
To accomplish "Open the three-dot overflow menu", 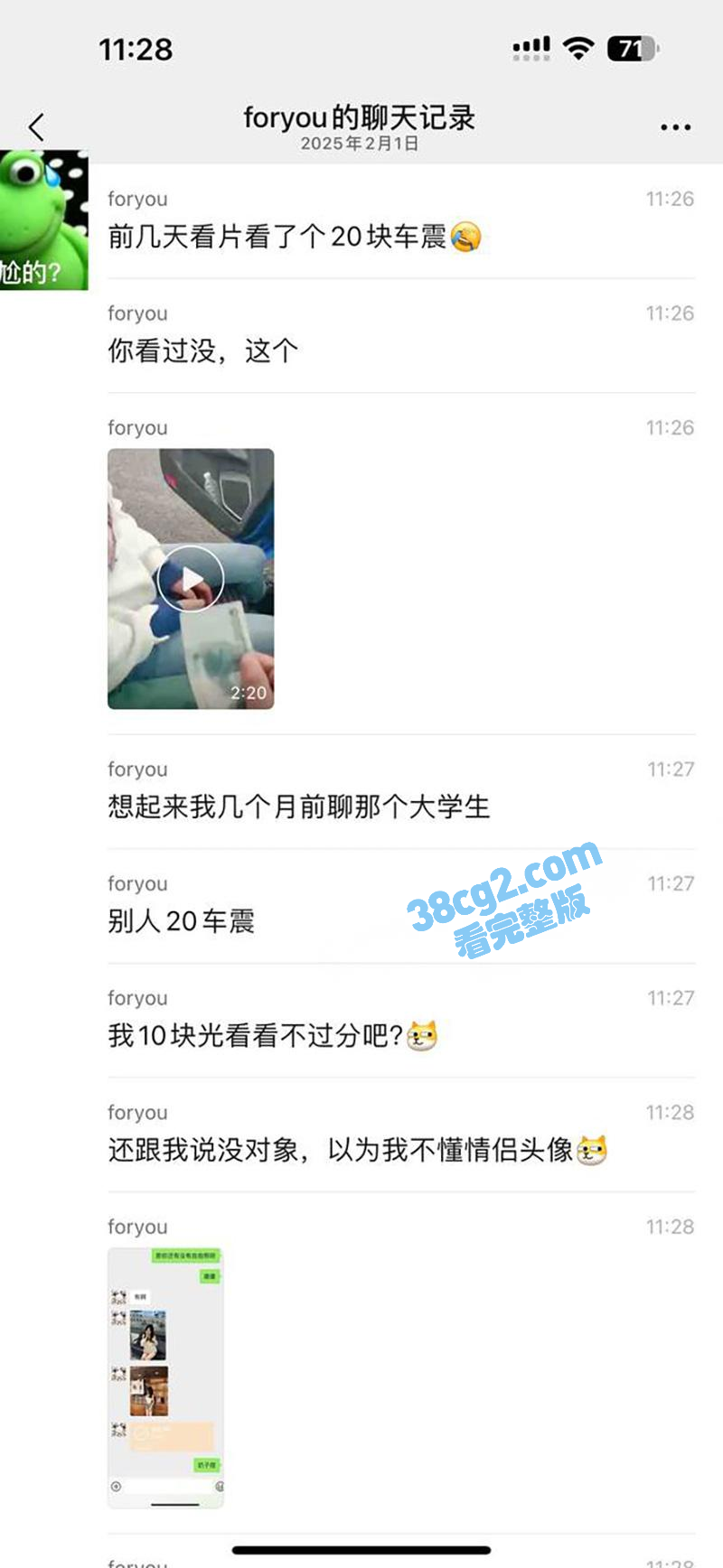I will (675, 127).
